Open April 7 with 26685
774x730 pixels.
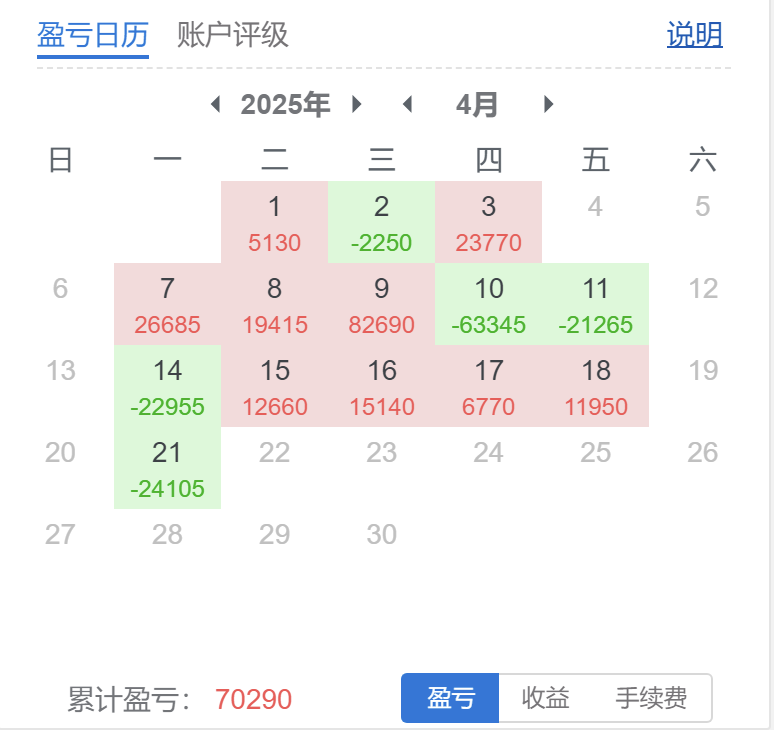coord(167,305)
